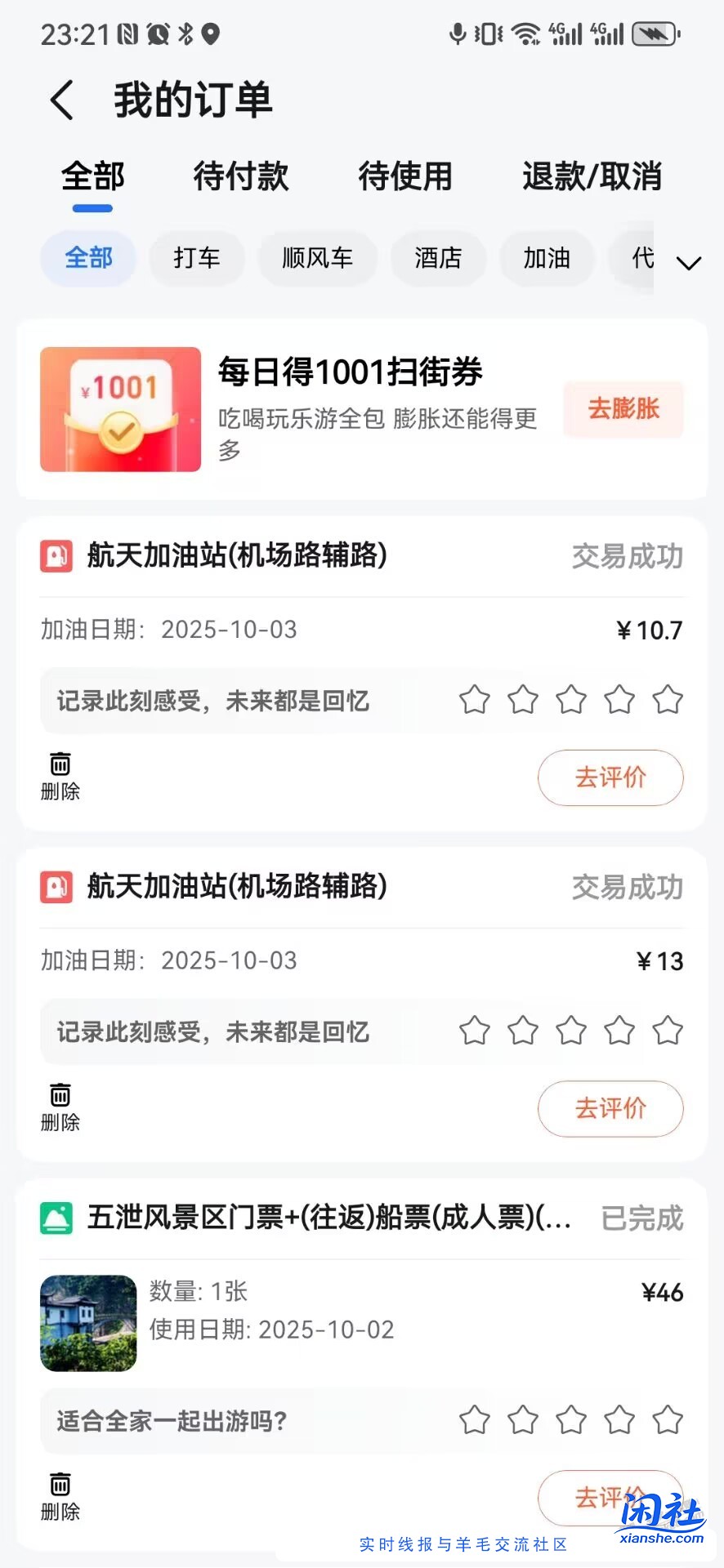
Task: Tap the gas pump icon on the ¥10.7 order
Action: 56,556
